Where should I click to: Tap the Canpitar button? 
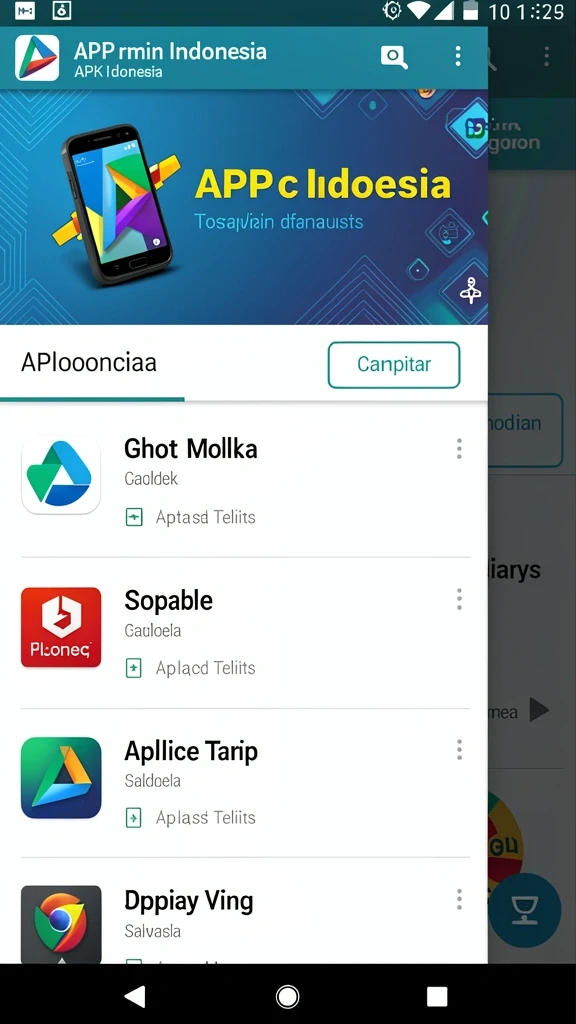tap(394, 364)
